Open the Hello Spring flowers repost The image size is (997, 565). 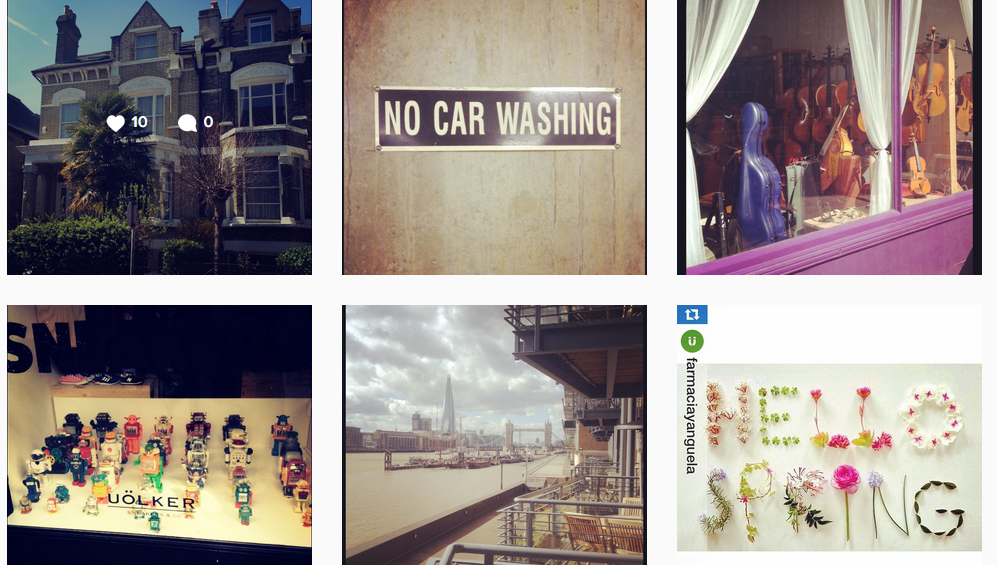click(x=829, y=450)
